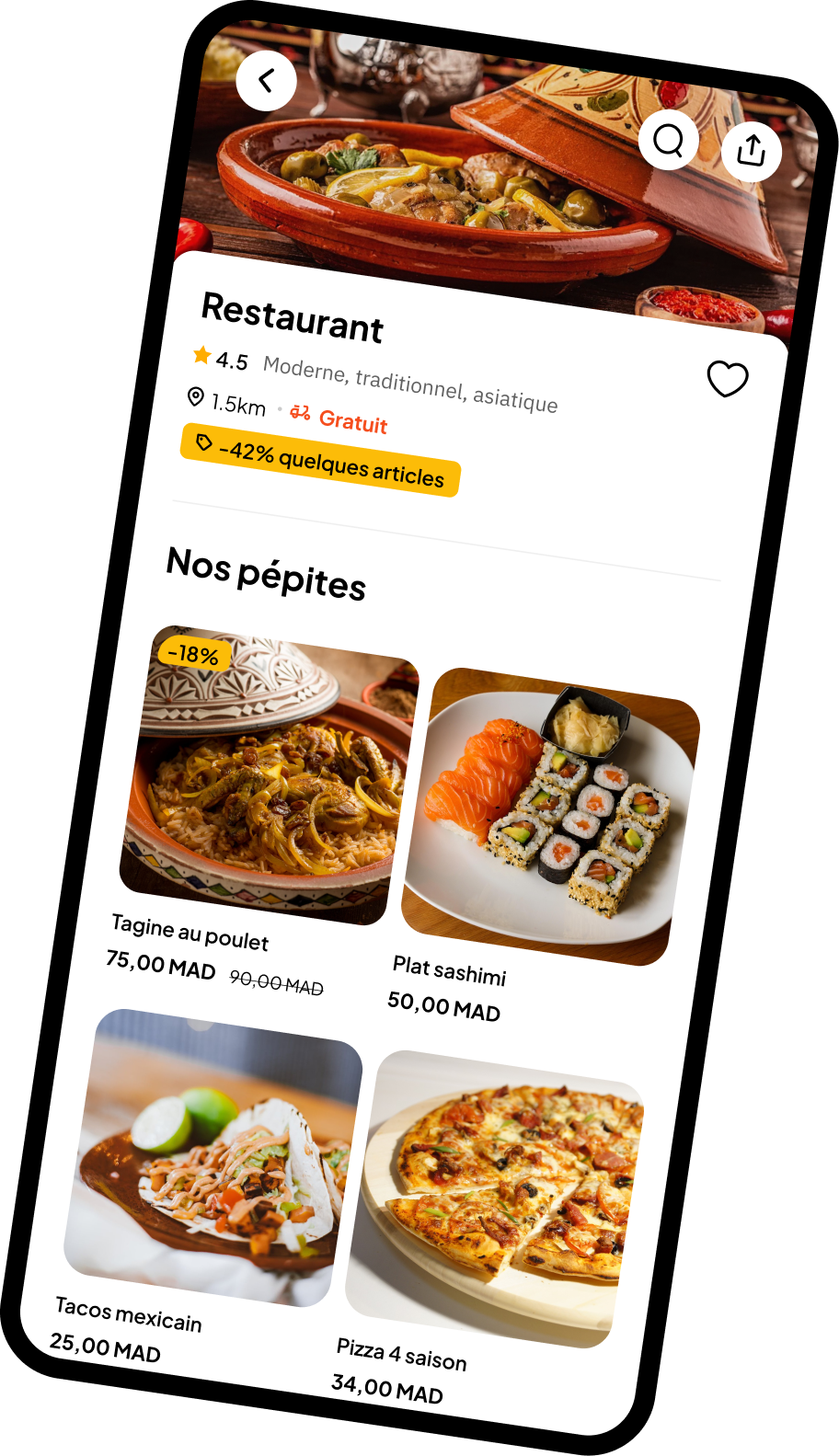Viewport: 839px width, 1456px height.
Task: Go back using the arrow button
Action: point(266,81)
